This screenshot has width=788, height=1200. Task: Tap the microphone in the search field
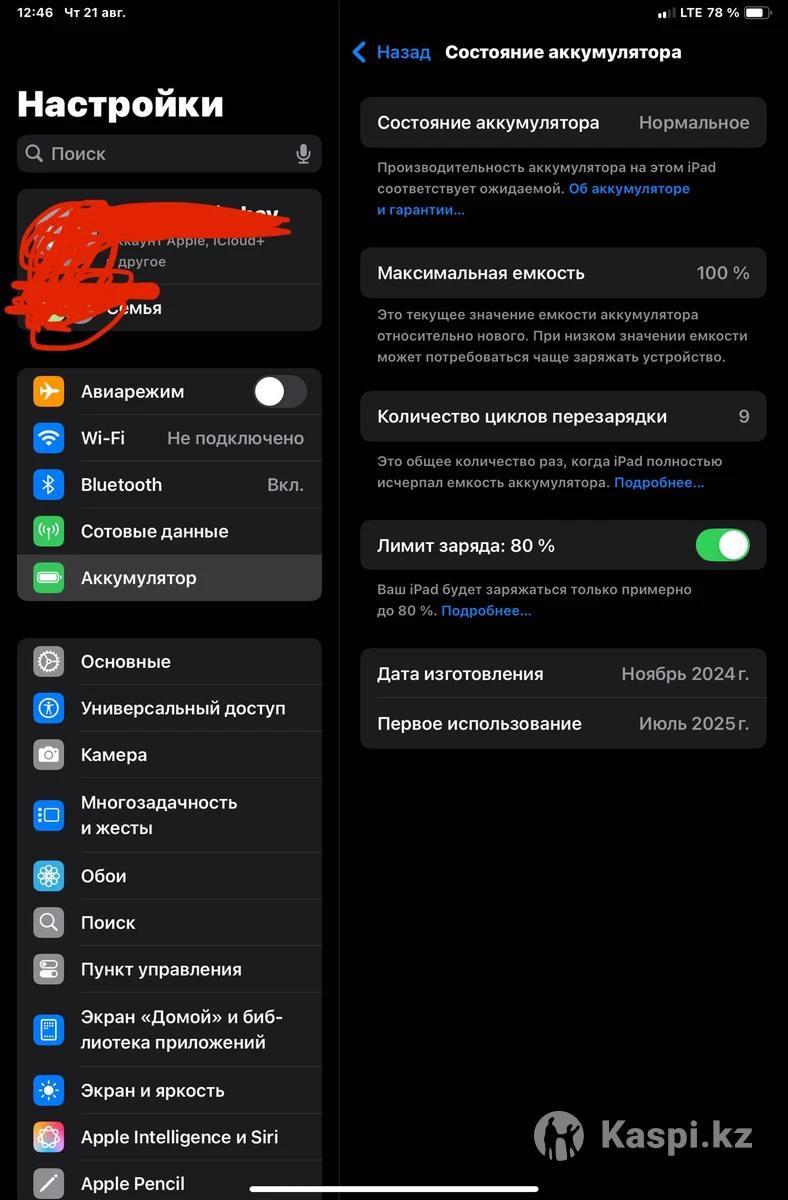303,153
